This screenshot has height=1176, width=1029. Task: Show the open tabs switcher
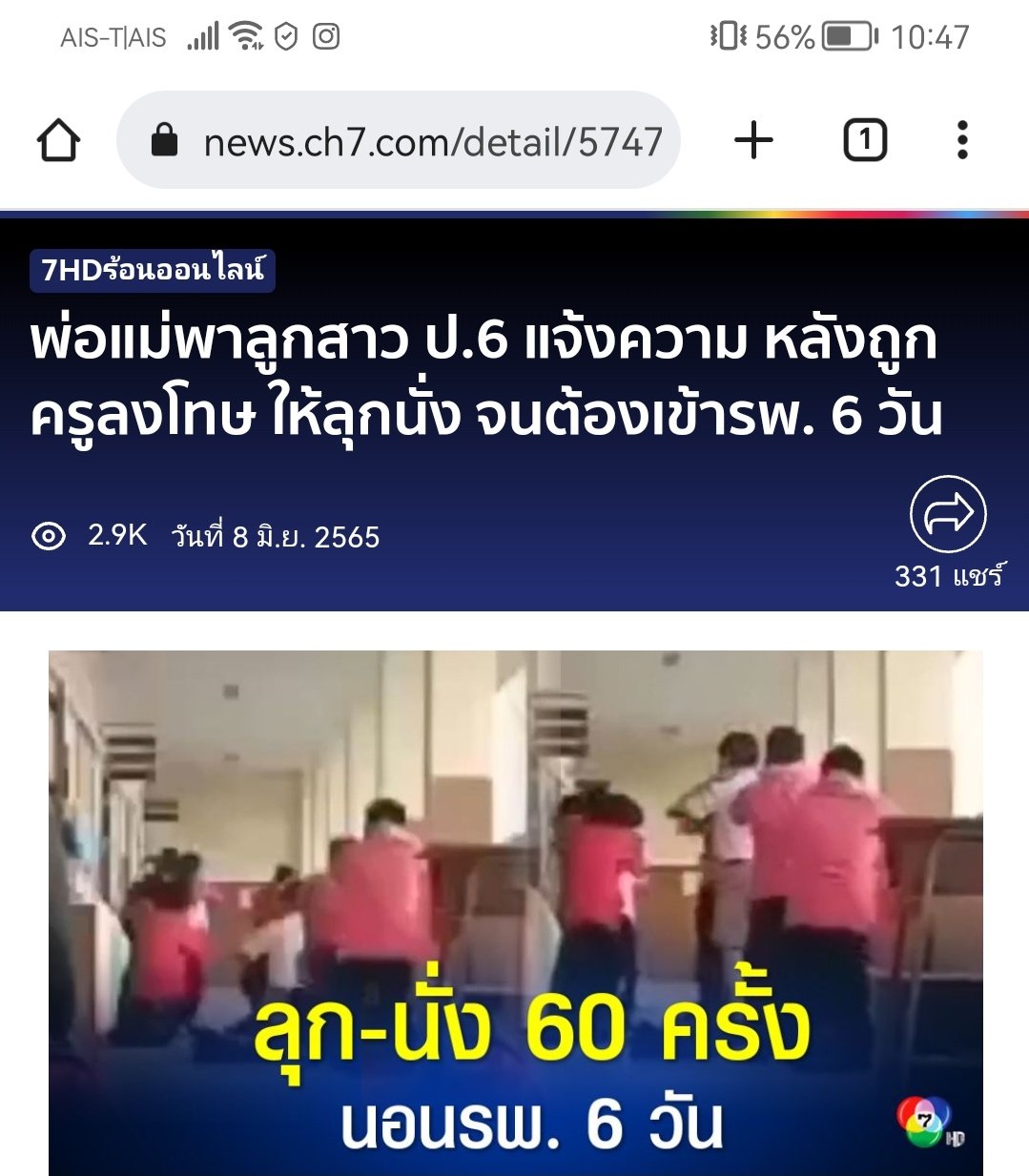tap(865, 141)
